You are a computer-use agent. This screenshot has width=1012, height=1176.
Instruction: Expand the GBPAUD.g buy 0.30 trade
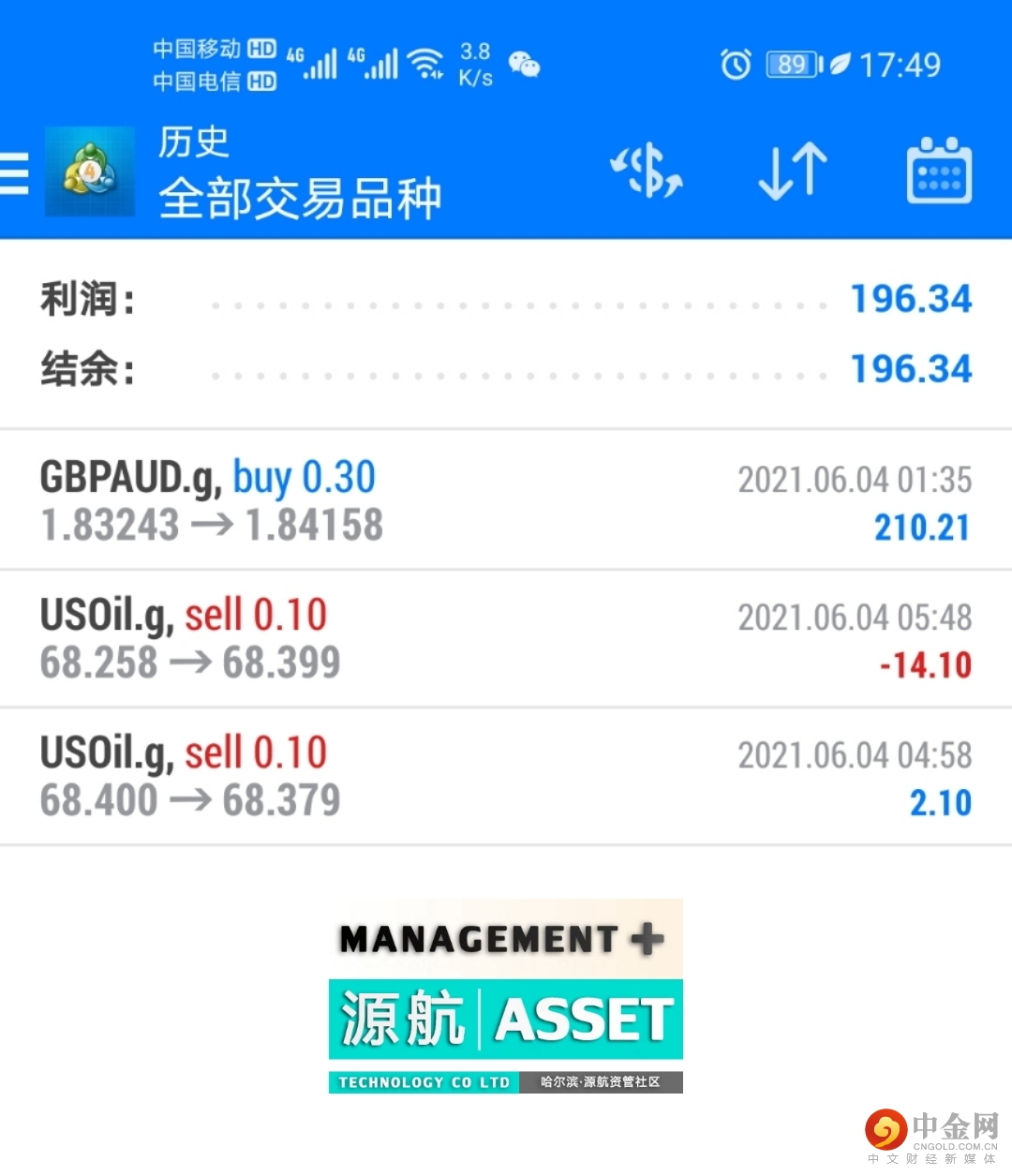[x=506, y=501]
